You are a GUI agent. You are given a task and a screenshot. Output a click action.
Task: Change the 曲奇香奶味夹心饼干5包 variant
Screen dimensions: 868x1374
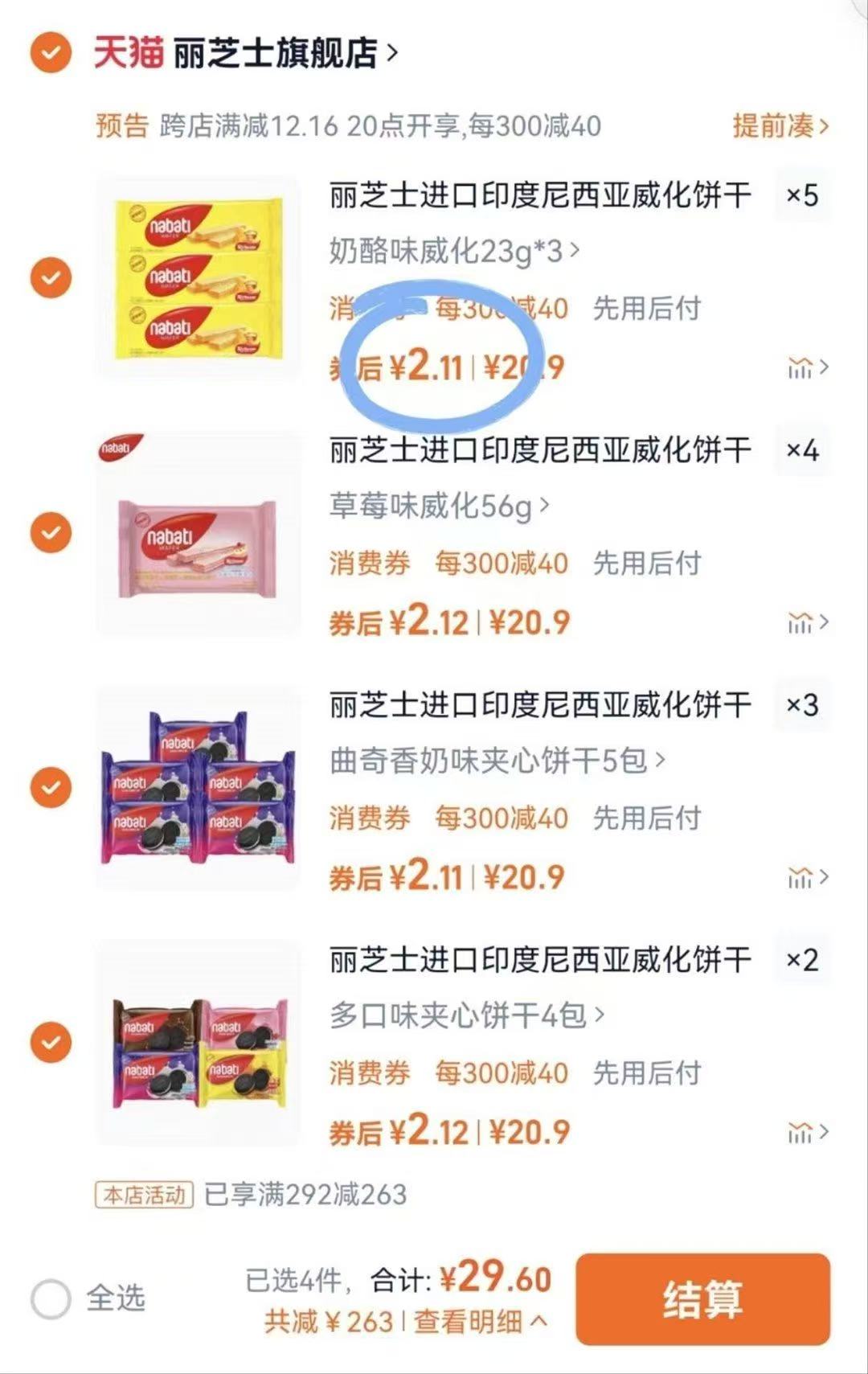click(497, 761)
